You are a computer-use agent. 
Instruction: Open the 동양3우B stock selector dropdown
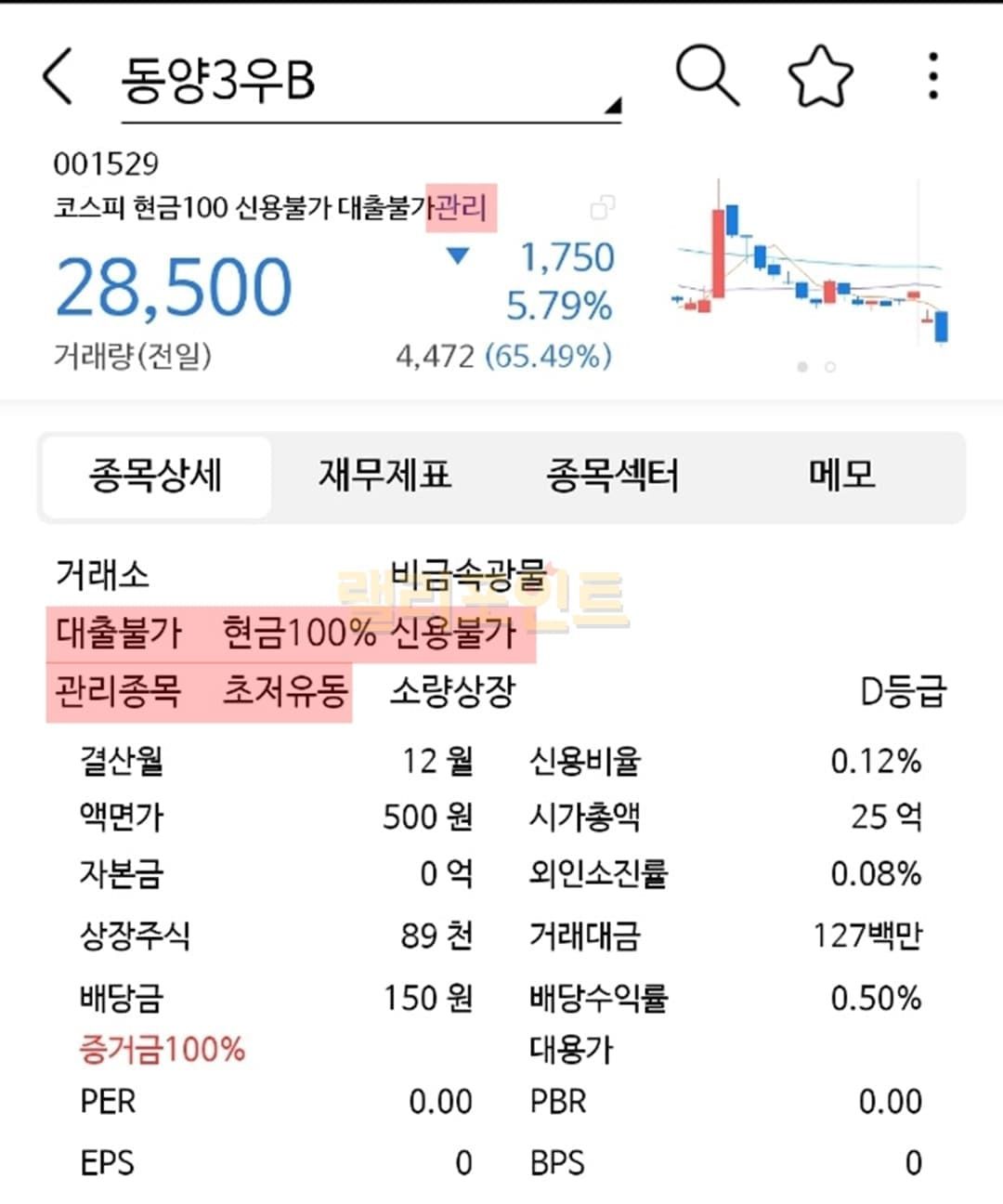tap(371, 84)
